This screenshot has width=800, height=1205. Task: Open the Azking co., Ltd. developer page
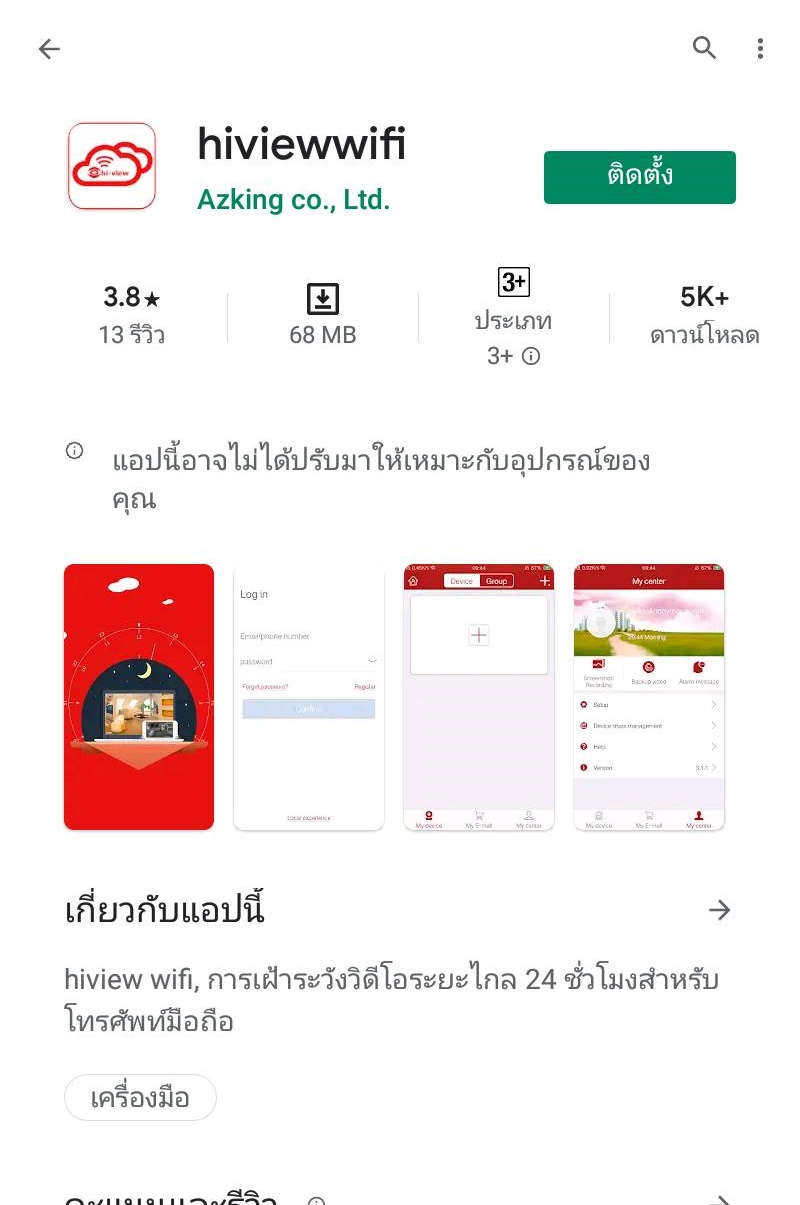pyautogui.click(x=293, y=199)
